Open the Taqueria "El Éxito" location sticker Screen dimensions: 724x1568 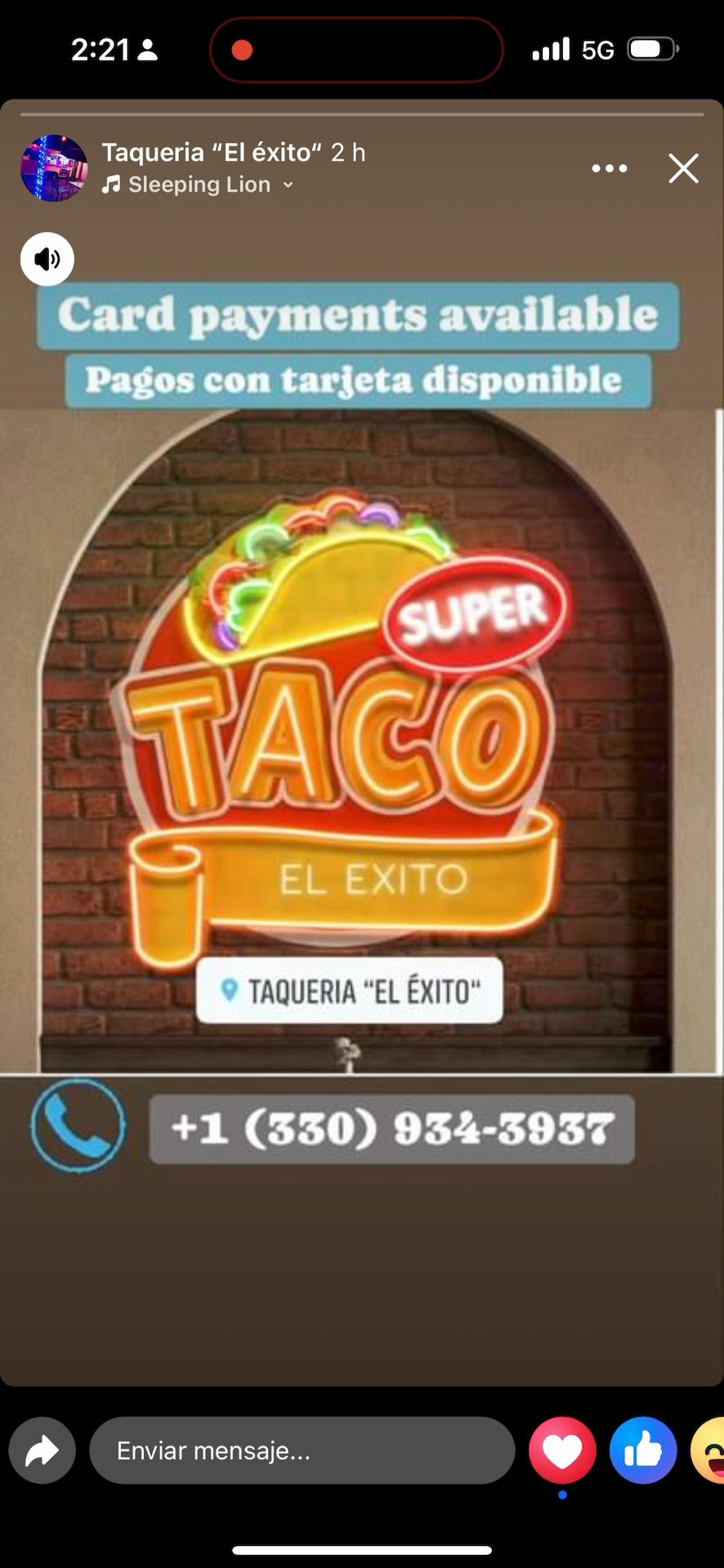click(x=350, y=991)
